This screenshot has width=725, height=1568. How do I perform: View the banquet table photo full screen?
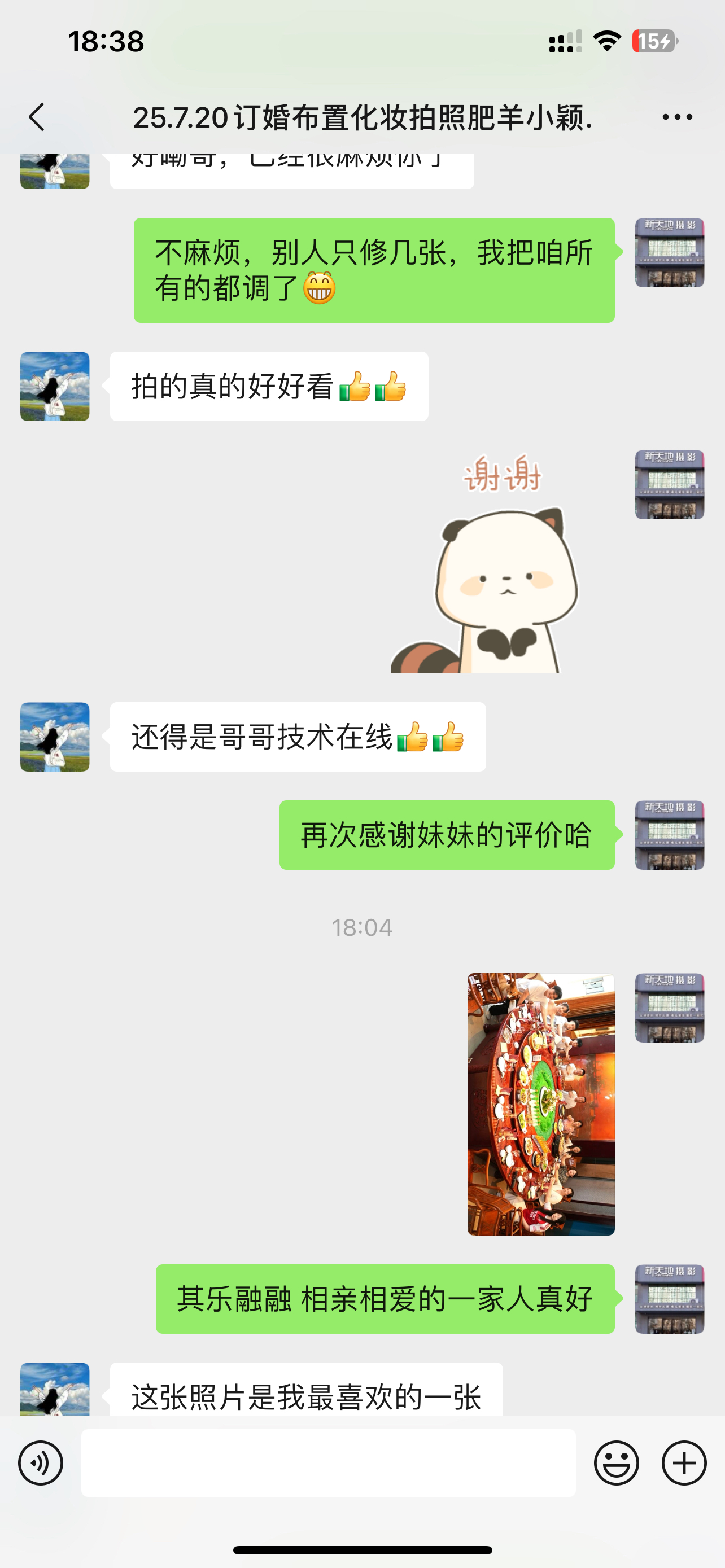tap(540, 1103)
